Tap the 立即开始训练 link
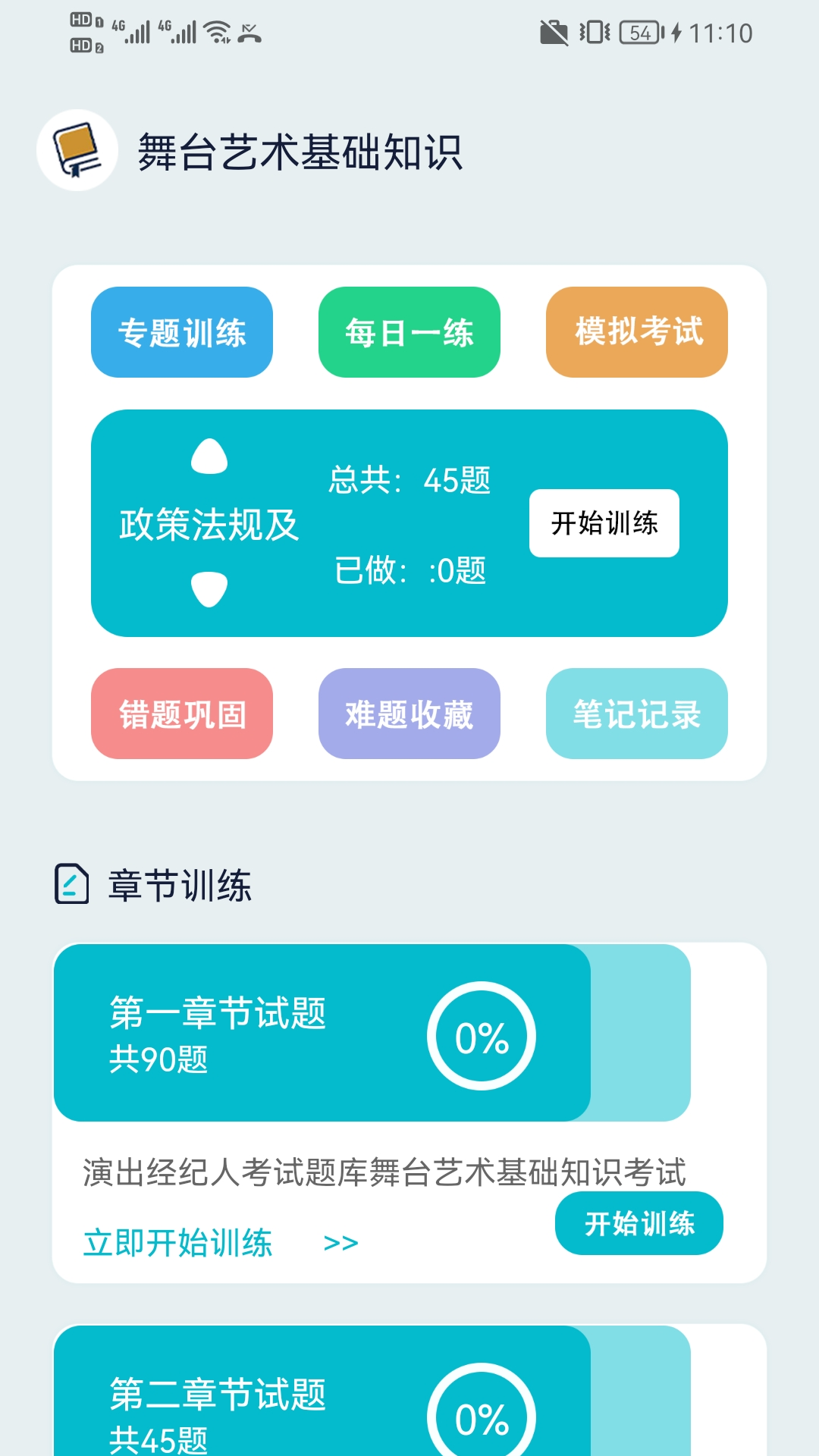This screenshot has width=819, height=1456. (178, 1243)
